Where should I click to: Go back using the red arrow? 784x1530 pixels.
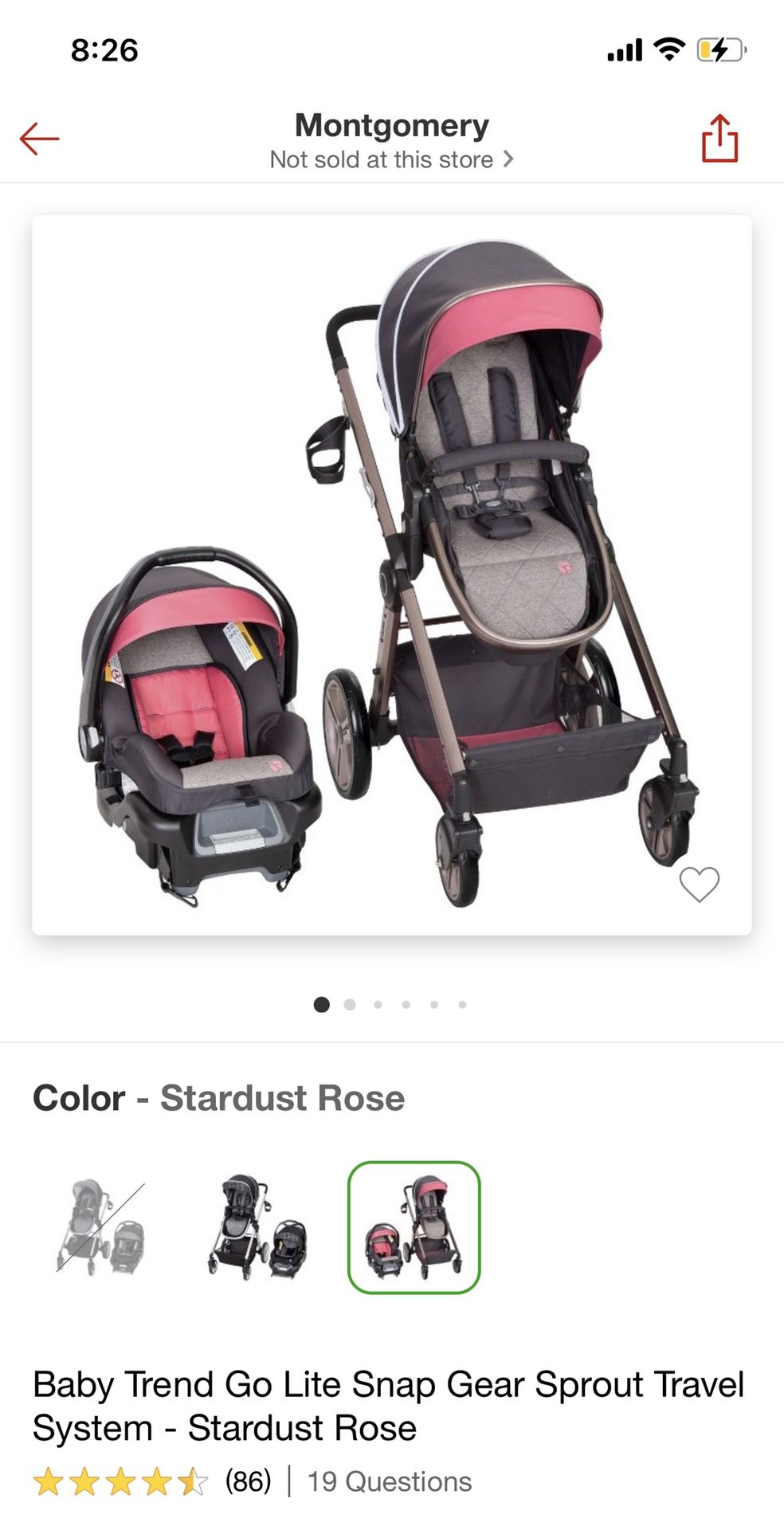tap(39, 139)
